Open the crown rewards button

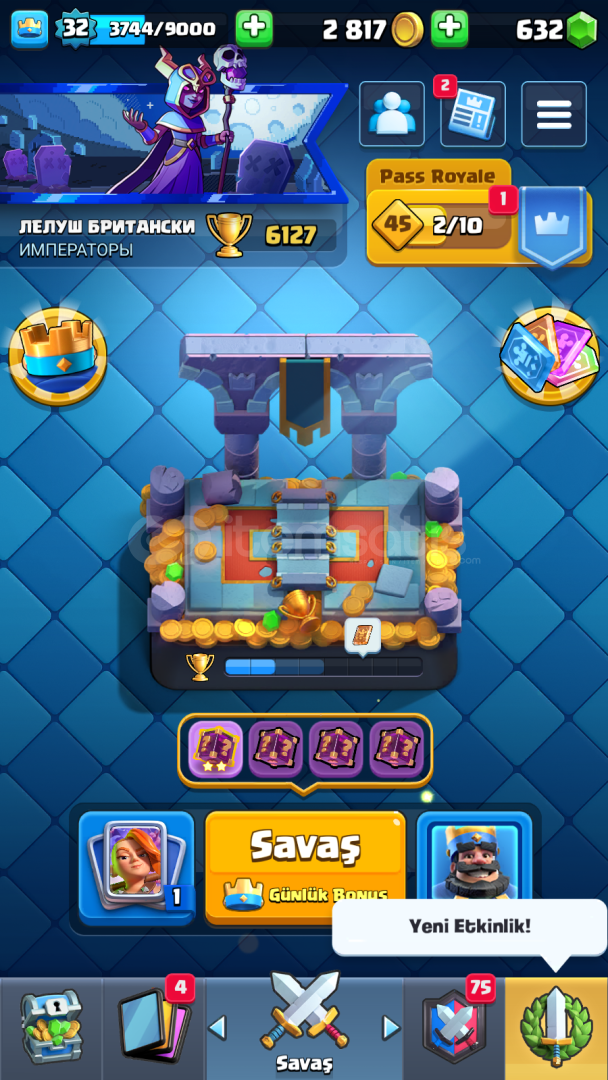point(58,356)
